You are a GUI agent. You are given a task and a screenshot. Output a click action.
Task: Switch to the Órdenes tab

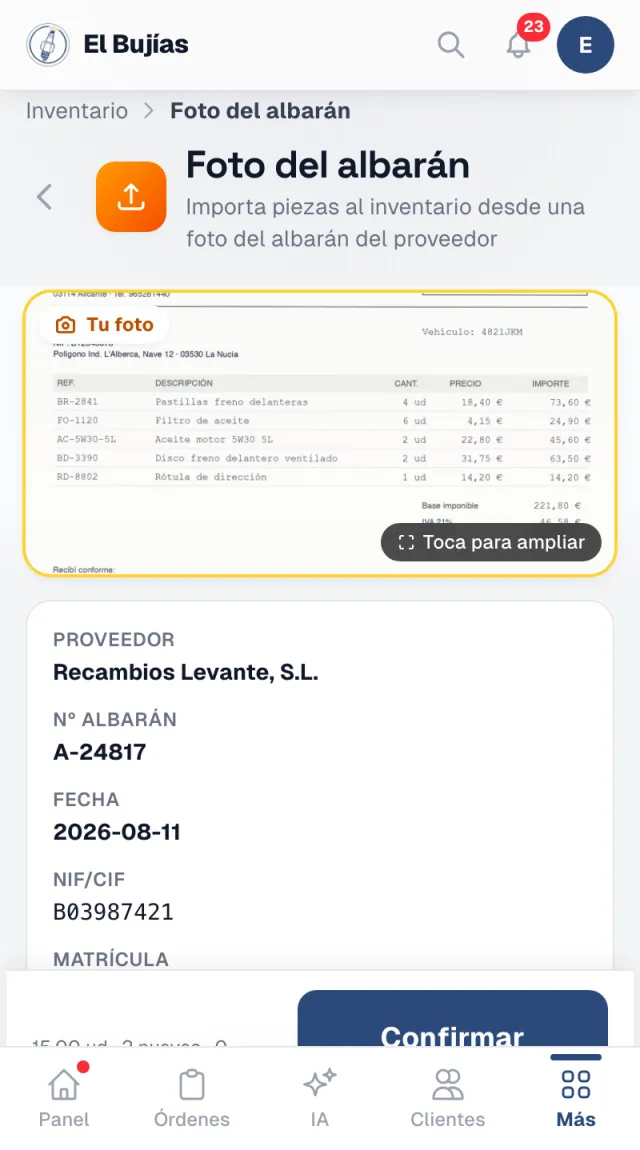(x=192, y=1098)
